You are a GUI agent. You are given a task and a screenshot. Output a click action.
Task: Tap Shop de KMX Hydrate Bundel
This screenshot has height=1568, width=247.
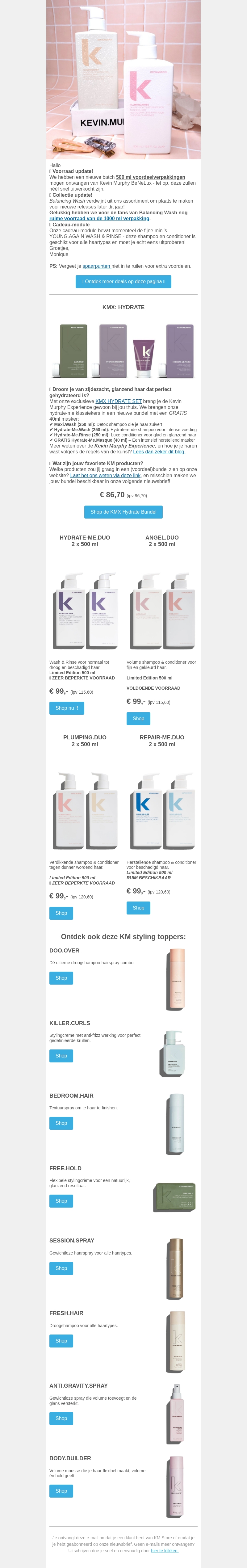tap(124, 512)
